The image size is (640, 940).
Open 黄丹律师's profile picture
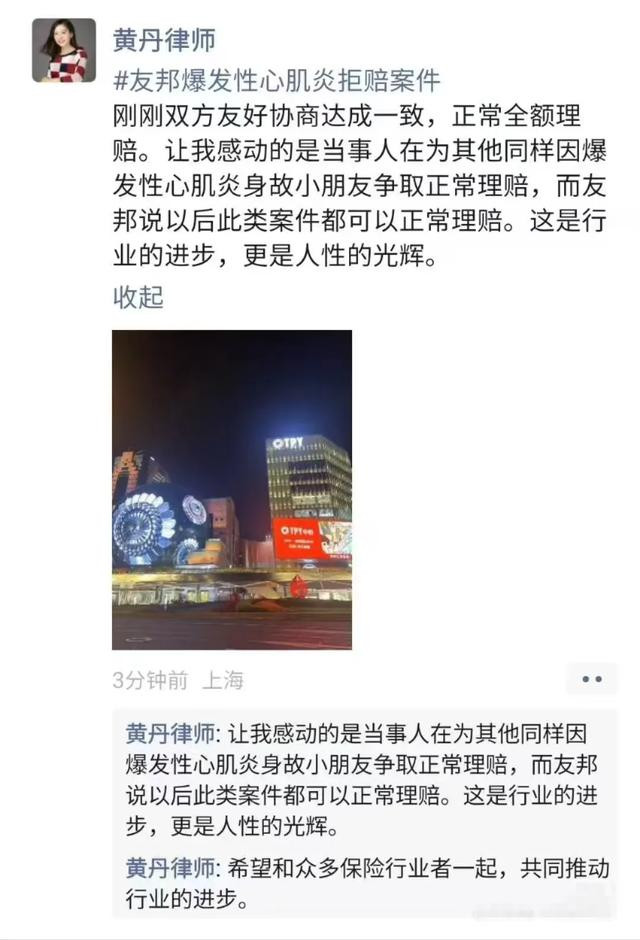[x=64, y=50]
